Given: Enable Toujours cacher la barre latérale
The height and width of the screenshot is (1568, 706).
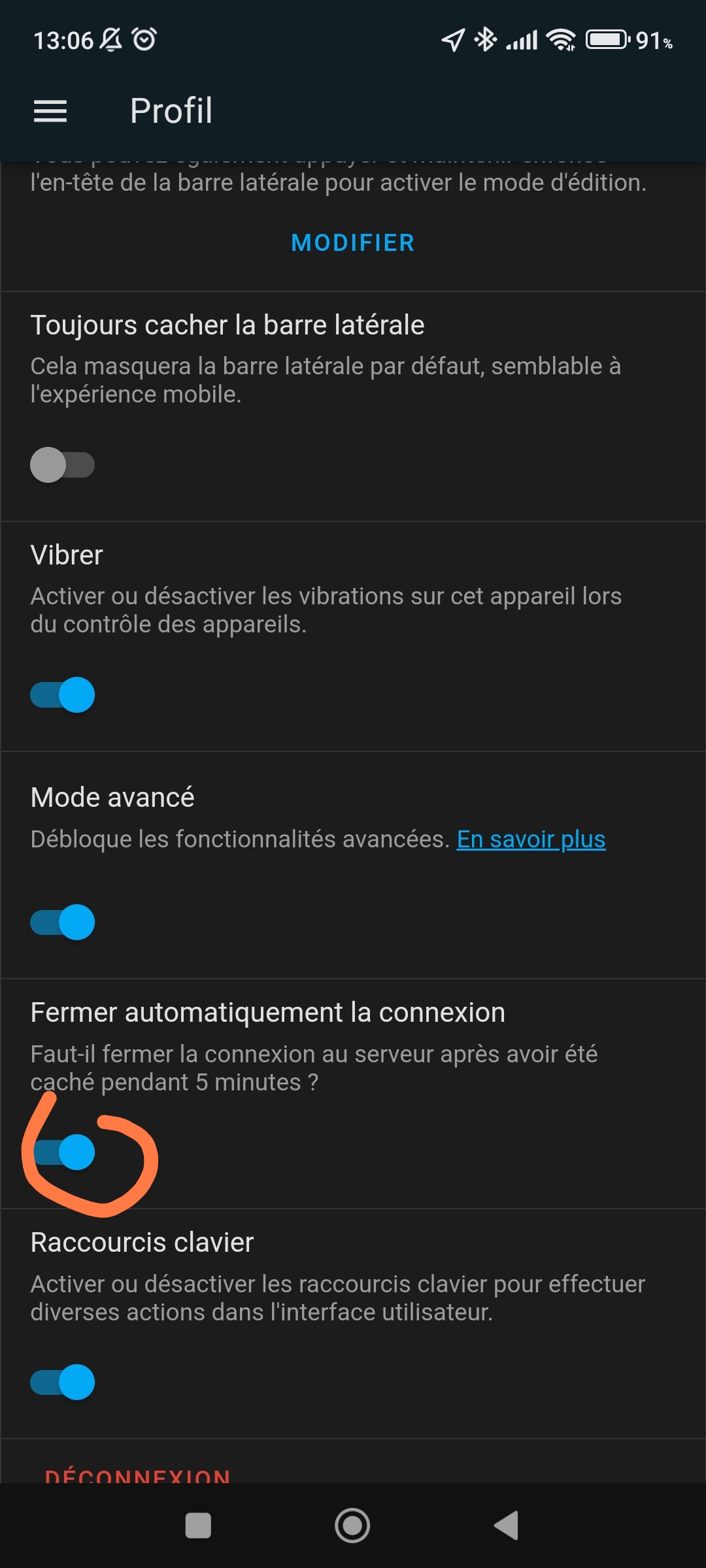Looking at the screenshot, I should tap(63, 465).
